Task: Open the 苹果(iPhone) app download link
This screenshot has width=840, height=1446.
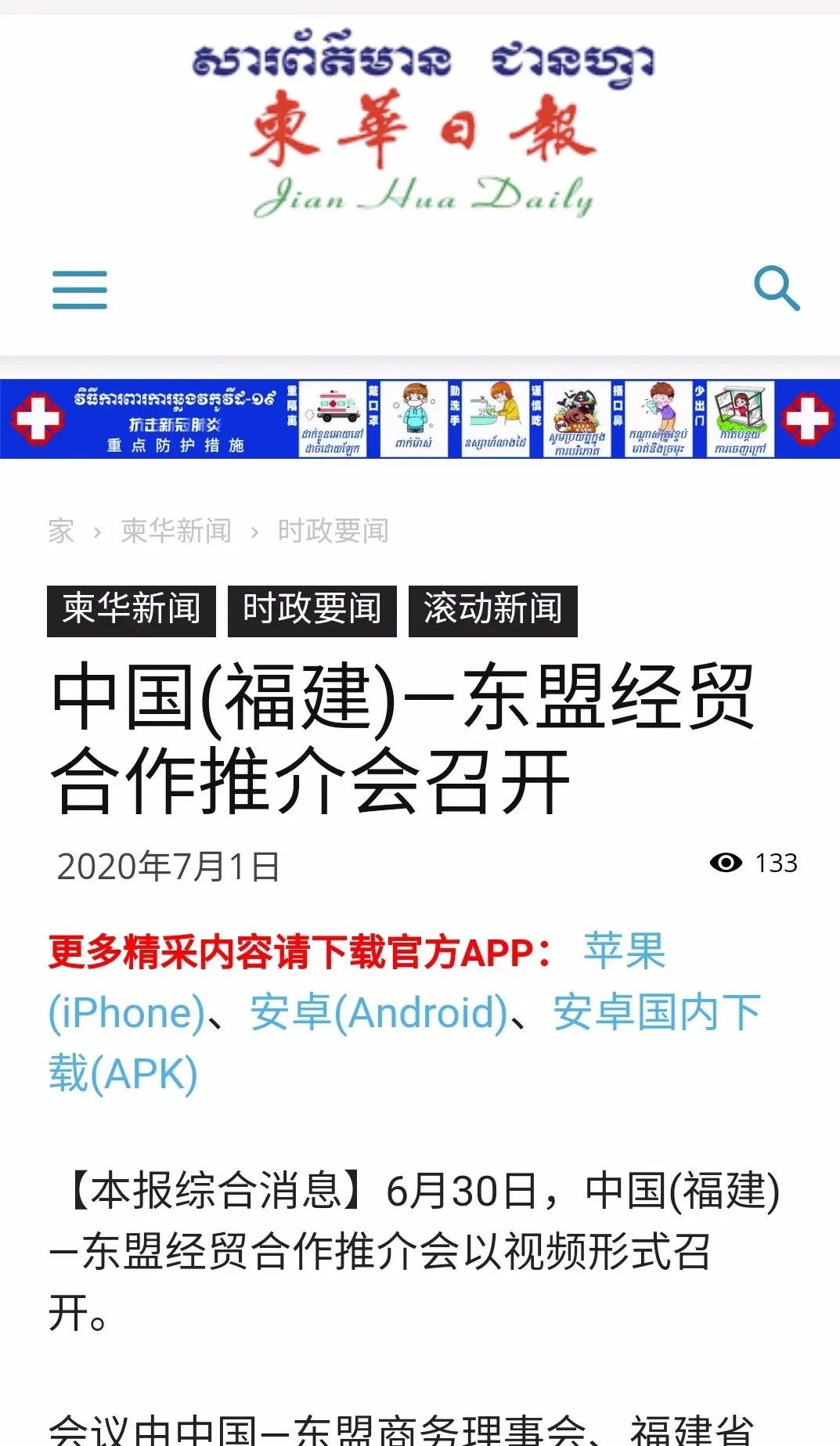Action: [x=624, y=952]
